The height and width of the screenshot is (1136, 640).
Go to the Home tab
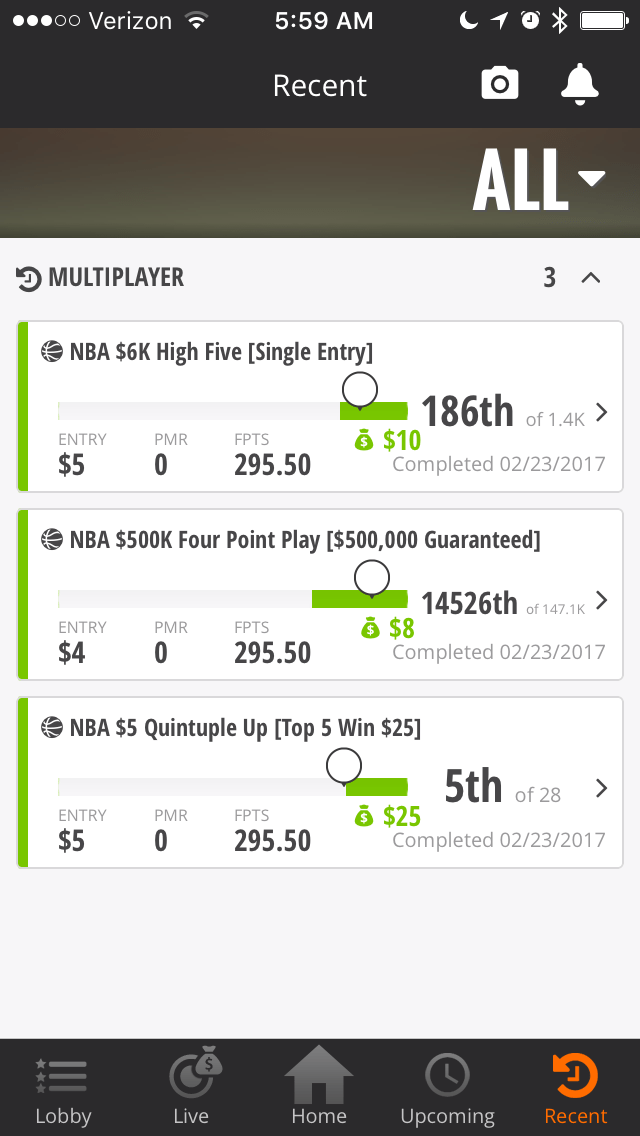click(x=319, y=1088)
